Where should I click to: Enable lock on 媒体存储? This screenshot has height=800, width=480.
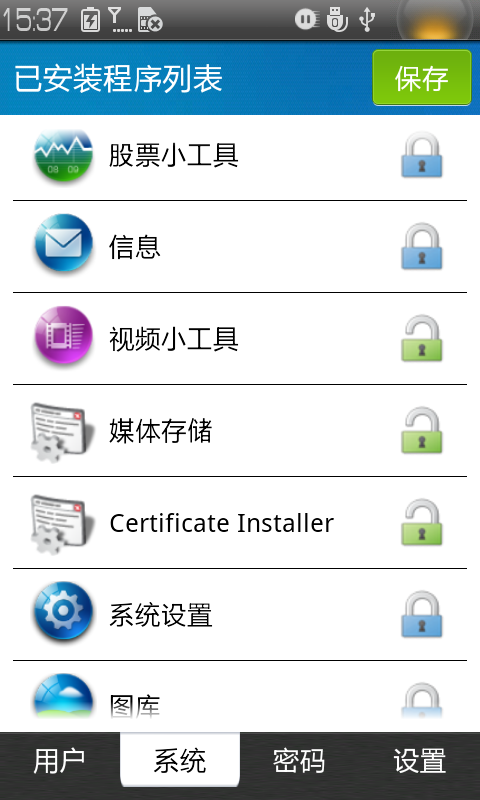421,430
